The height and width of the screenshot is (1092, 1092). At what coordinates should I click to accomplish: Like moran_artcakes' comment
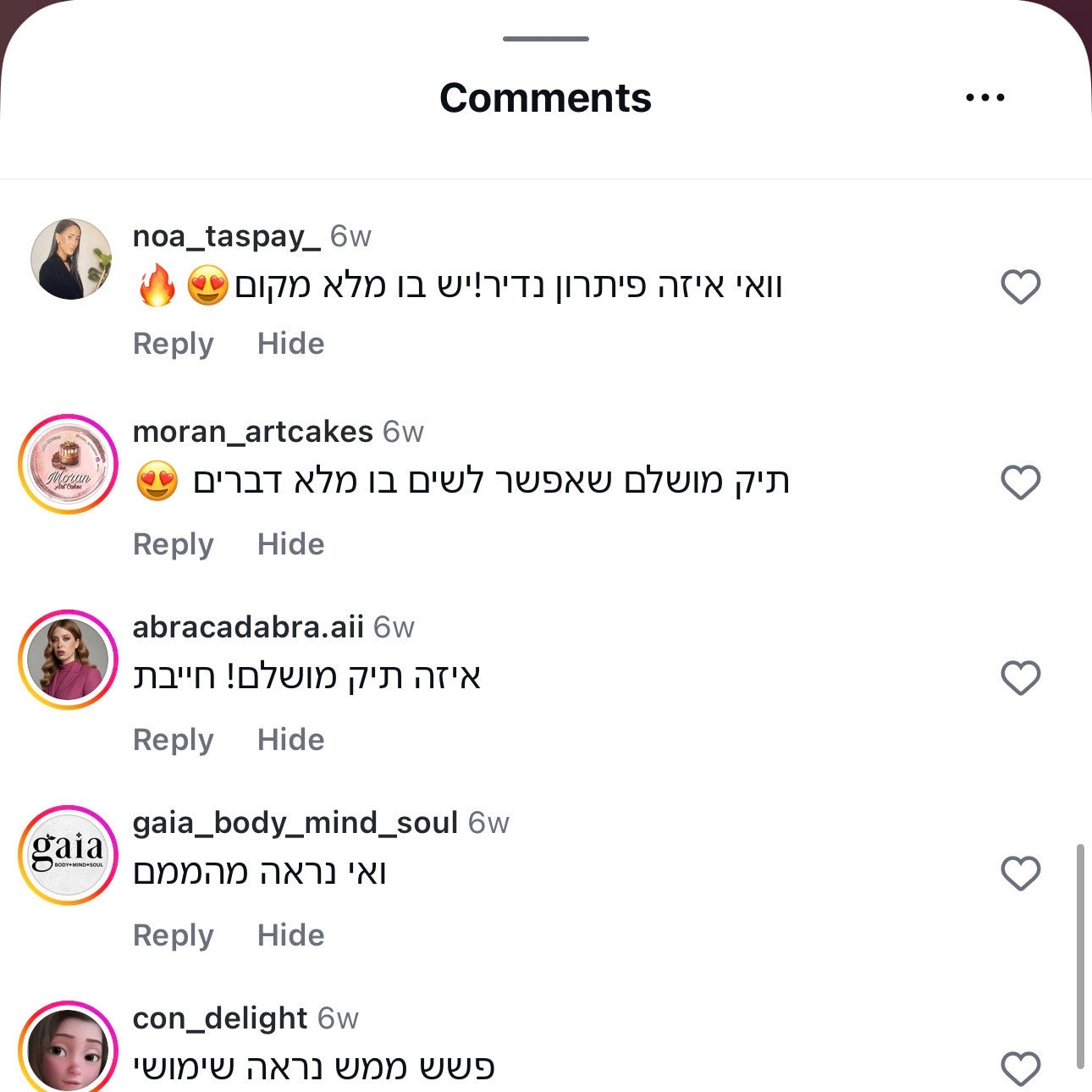click(1020, 483)
